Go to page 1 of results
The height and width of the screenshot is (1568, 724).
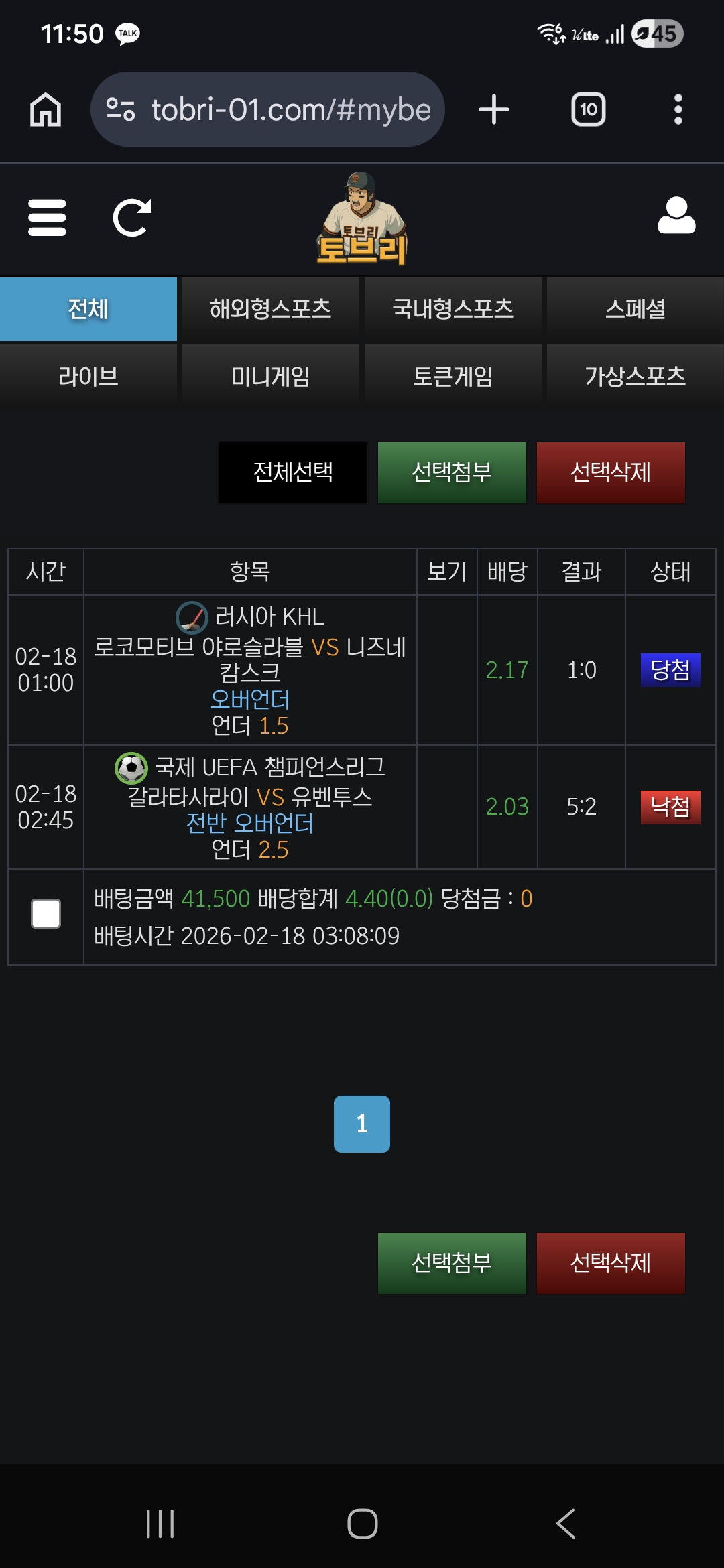[362, 1124]
